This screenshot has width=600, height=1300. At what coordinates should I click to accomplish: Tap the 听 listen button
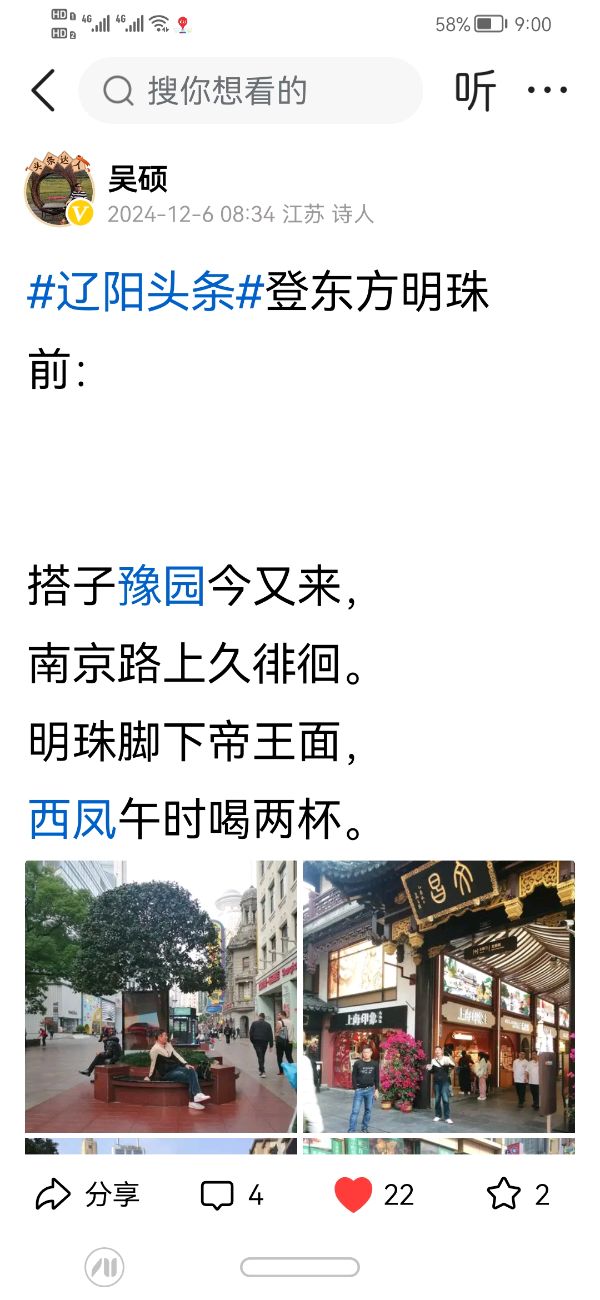pos(475,91)
